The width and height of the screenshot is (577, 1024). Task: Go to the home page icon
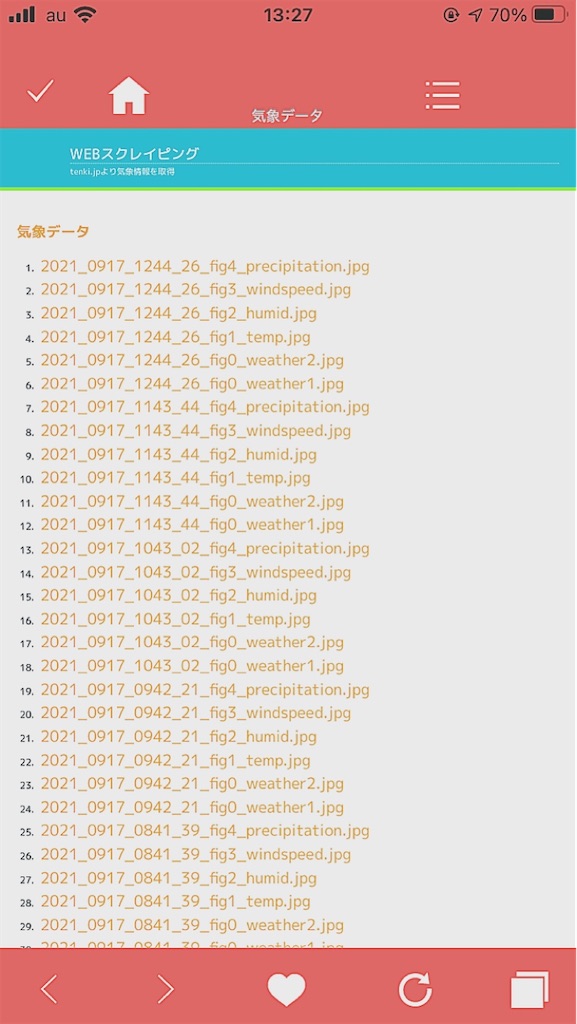(129, 95)
